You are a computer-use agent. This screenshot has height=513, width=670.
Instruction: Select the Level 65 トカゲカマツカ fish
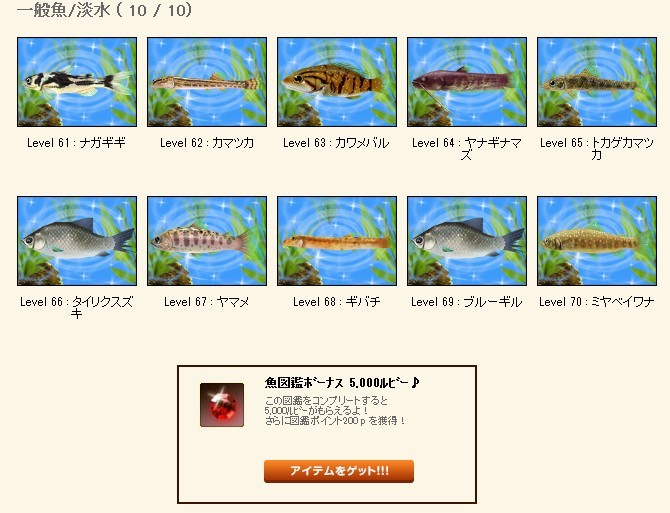click(597, 82)
